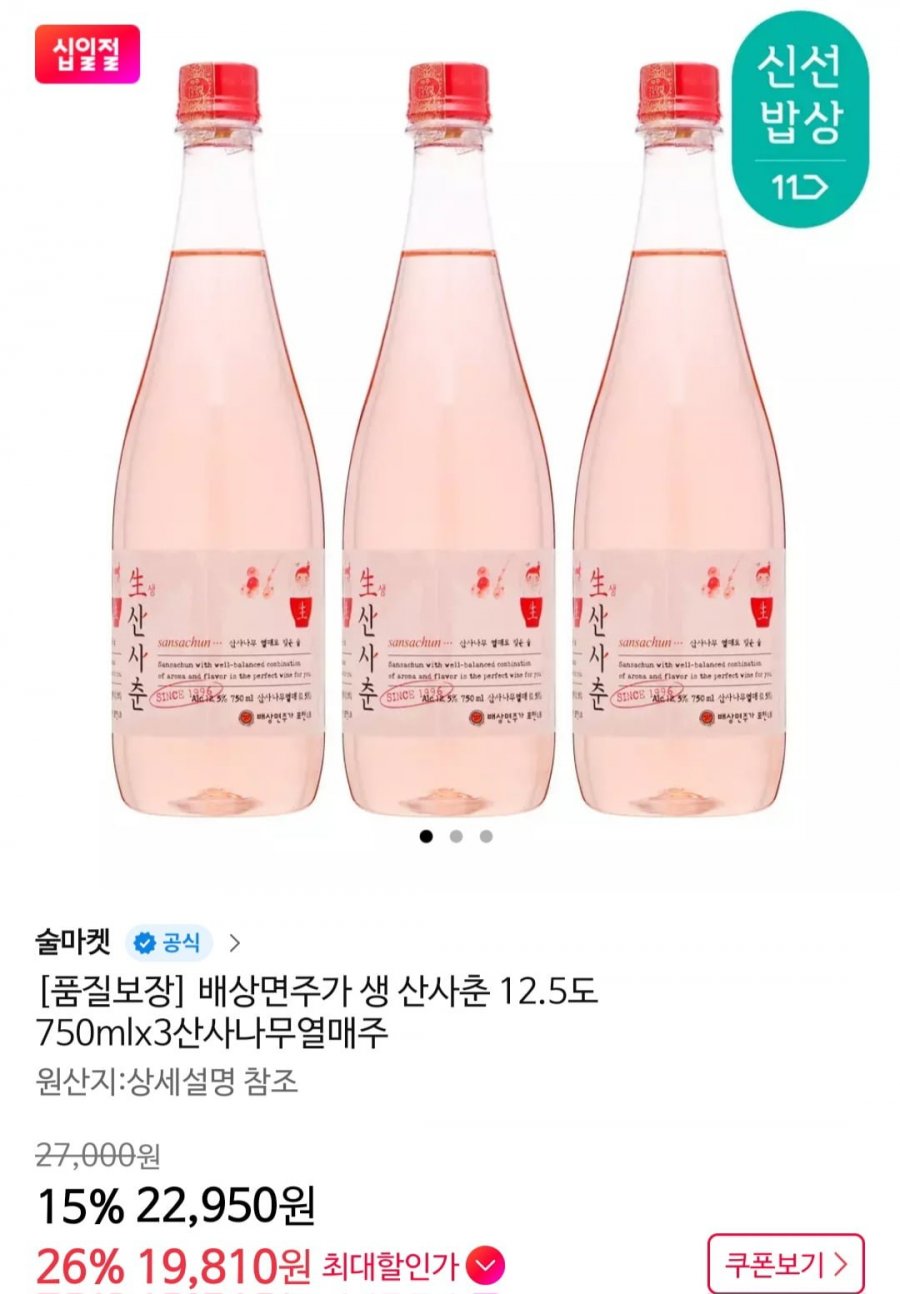Screen dimensions: 900x1294
Task: Jump to the third product image dot
Action: click(486, 836)
